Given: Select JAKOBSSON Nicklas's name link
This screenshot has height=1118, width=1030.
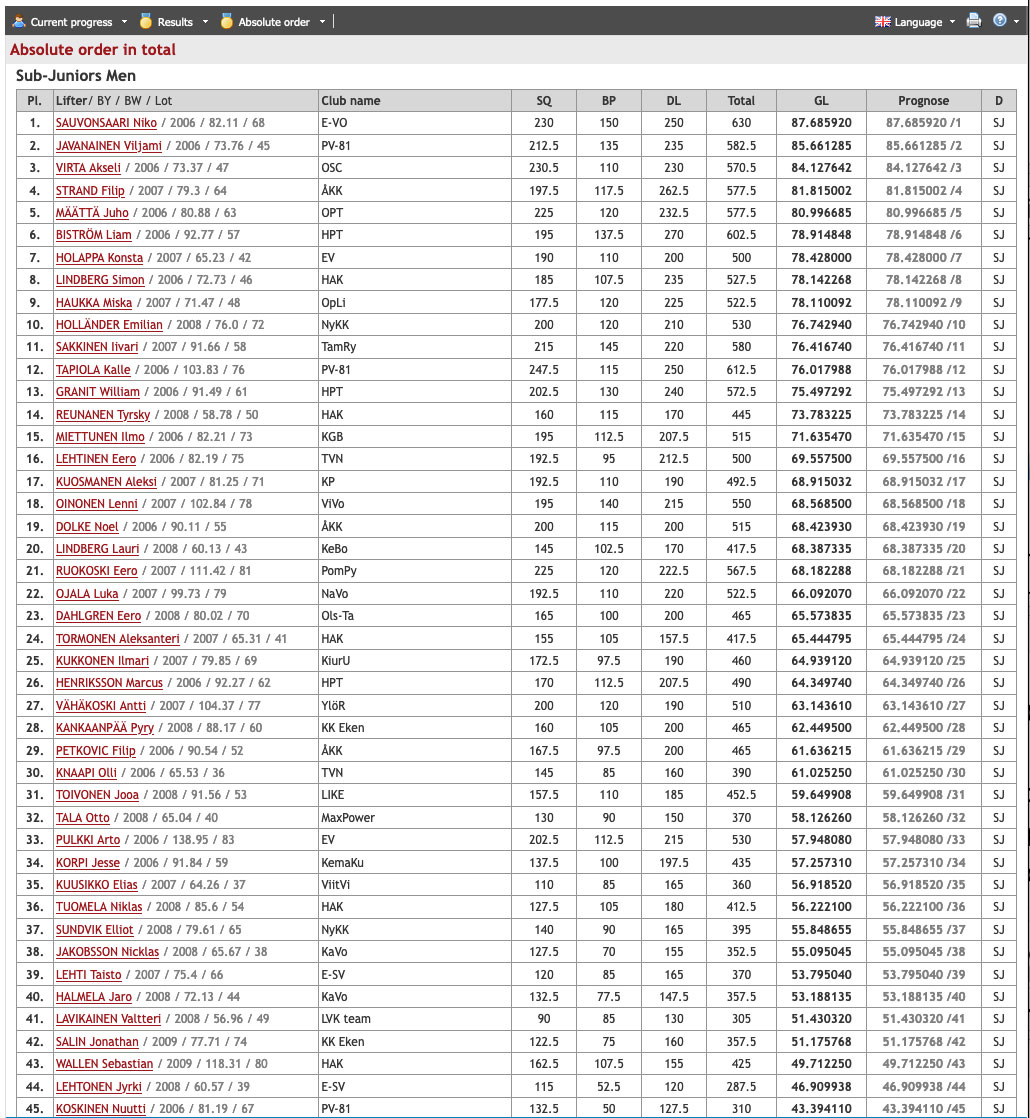Looking at the screenshot, I should (x=105, y=952).
